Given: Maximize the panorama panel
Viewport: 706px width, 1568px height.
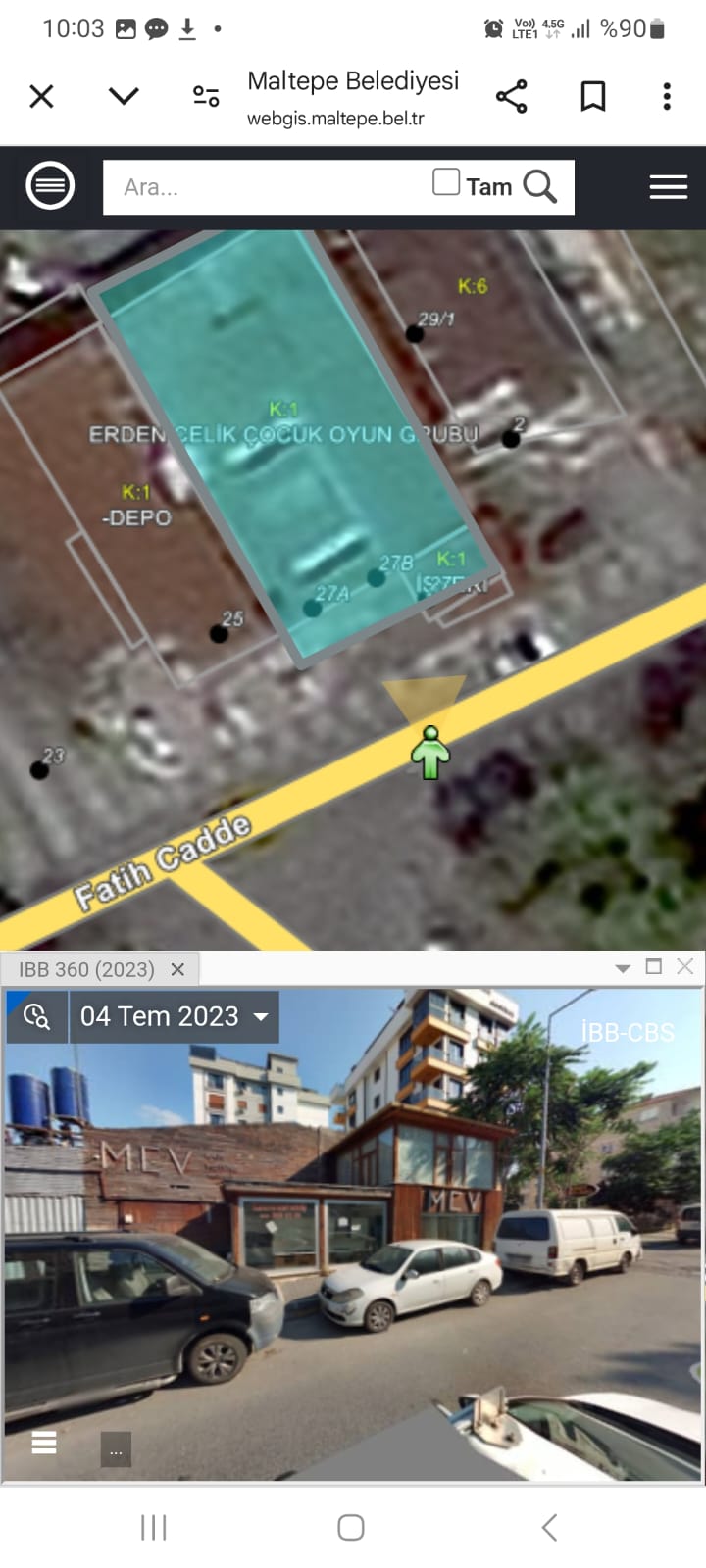Looking at the screenshot, I should coord(654,966).
